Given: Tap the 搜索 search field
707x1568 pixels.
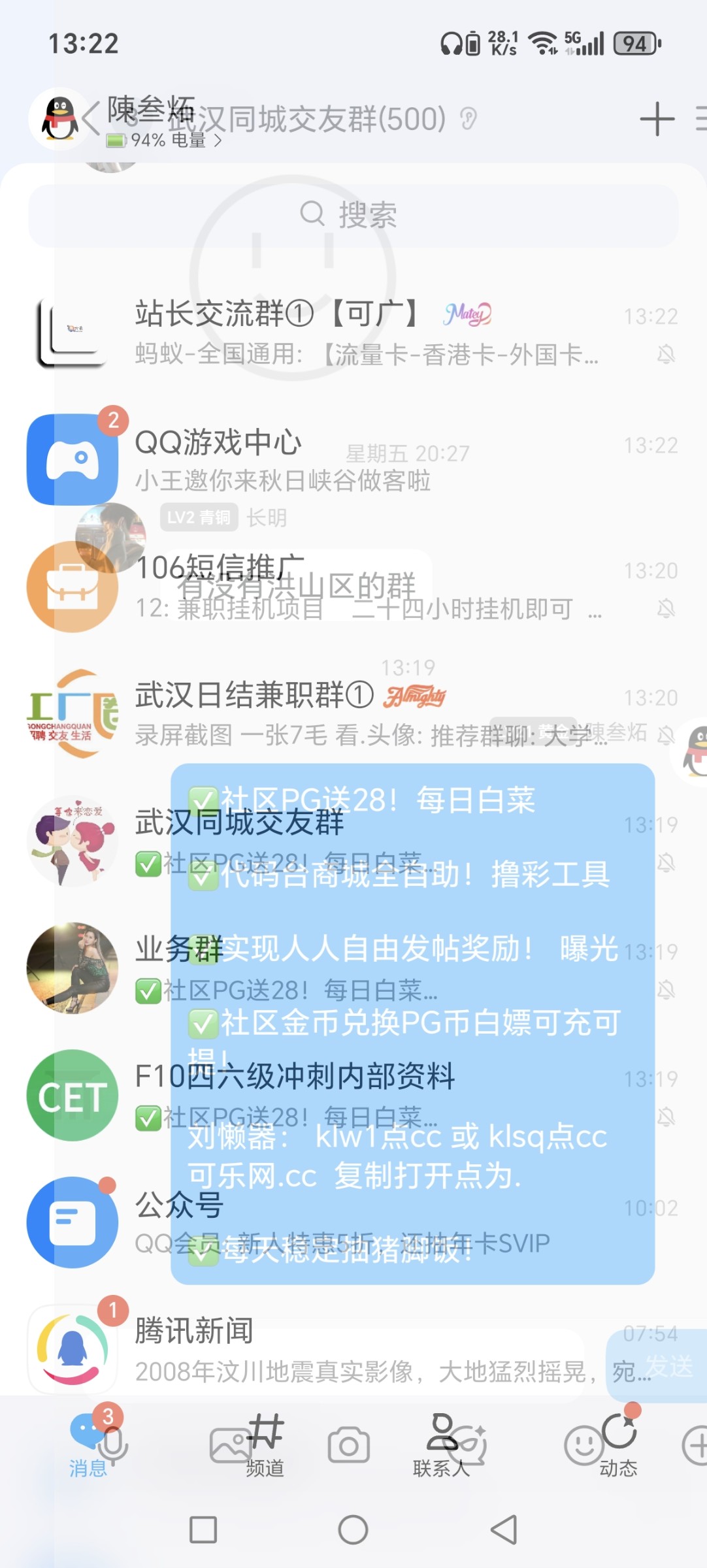Looking at the screenshot, I should [353, 216].
